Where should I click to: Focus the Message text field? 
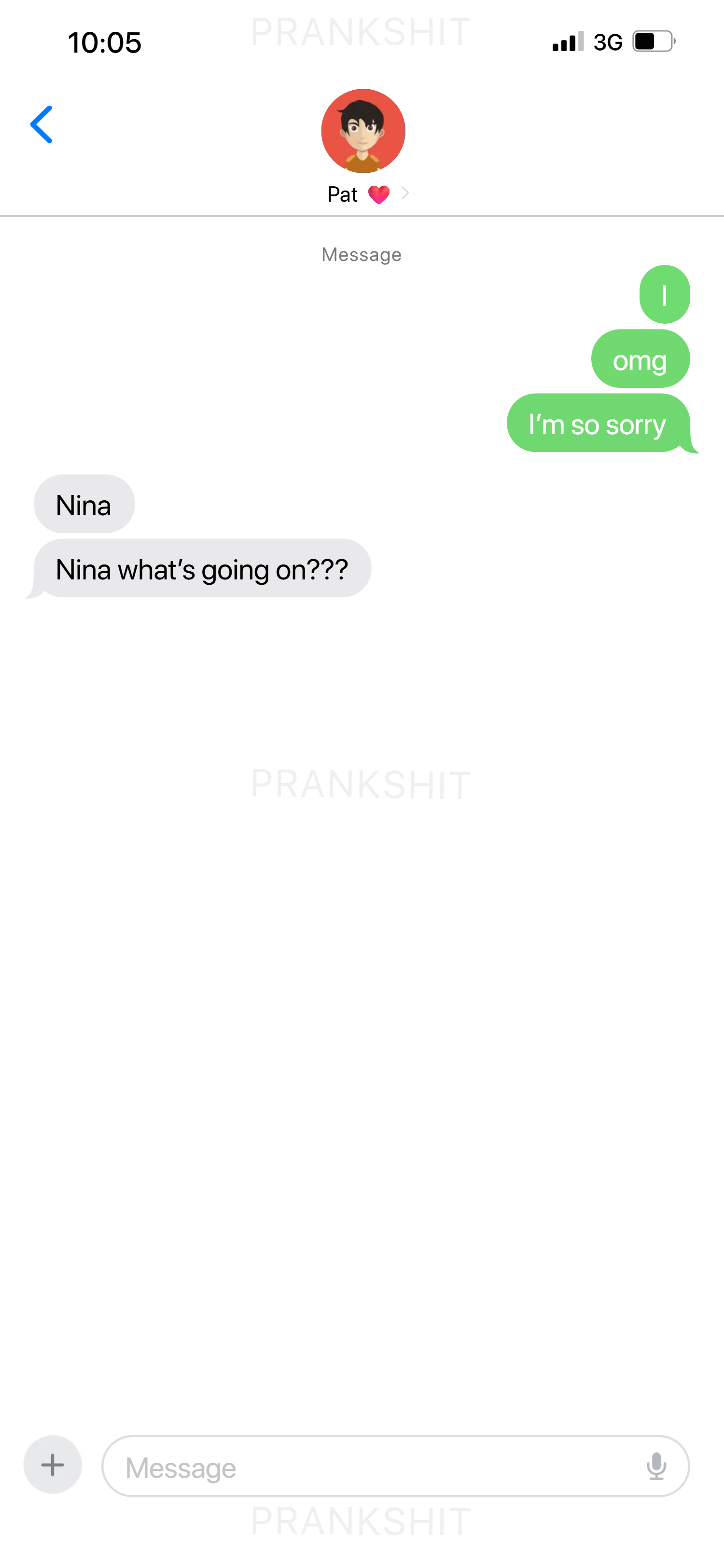point(395,1466)
